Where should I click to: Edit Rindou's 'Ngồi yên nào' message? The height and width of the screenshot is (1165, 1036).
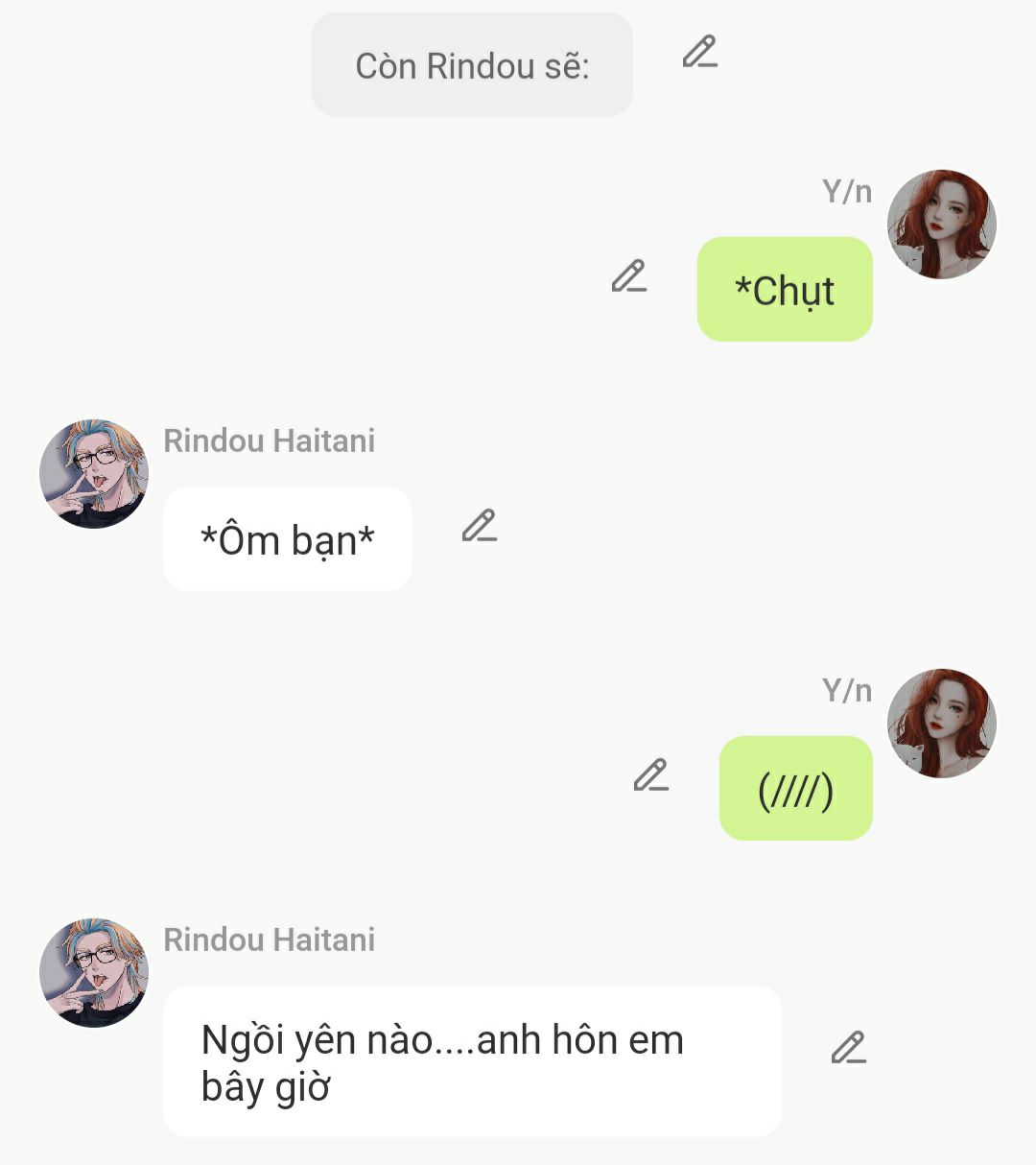(848, 1048)
